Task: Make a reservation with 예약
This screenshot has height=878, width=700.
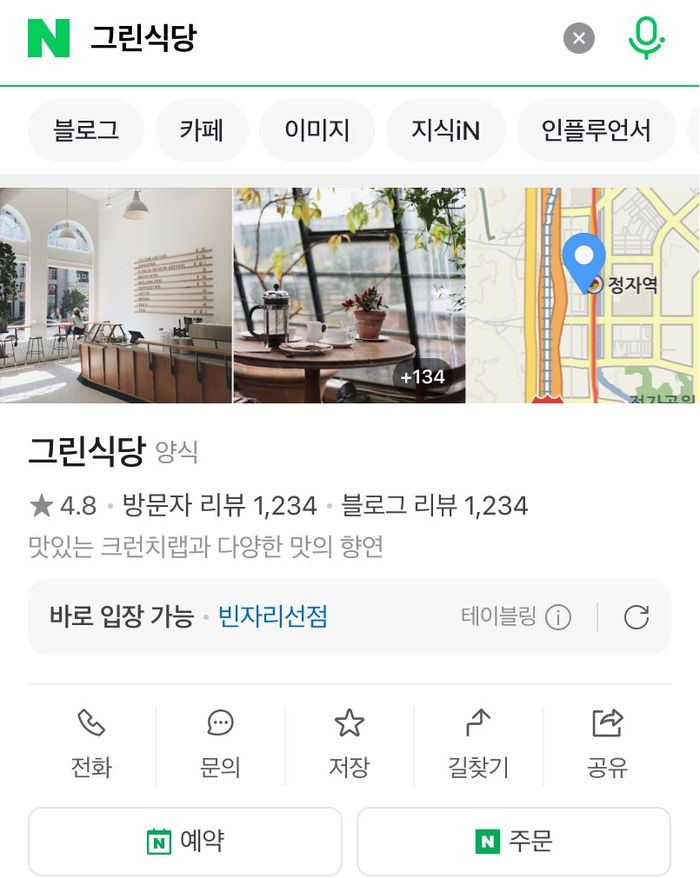Action: coord(185,842)
